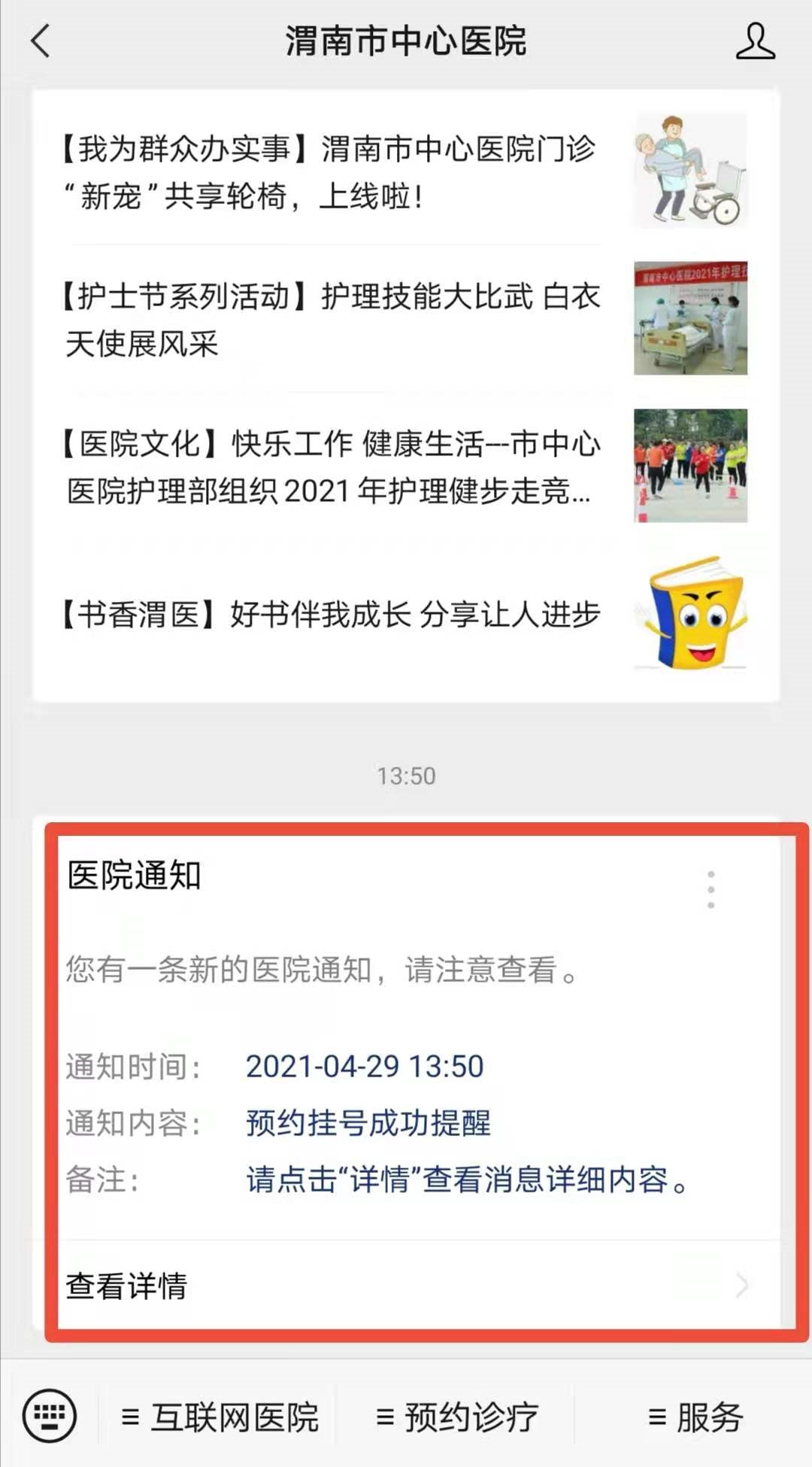This screenshot has width=812, height=1467.
Task: Open the 预约诊疗 menu
Action: click(x=456, y=1417)
